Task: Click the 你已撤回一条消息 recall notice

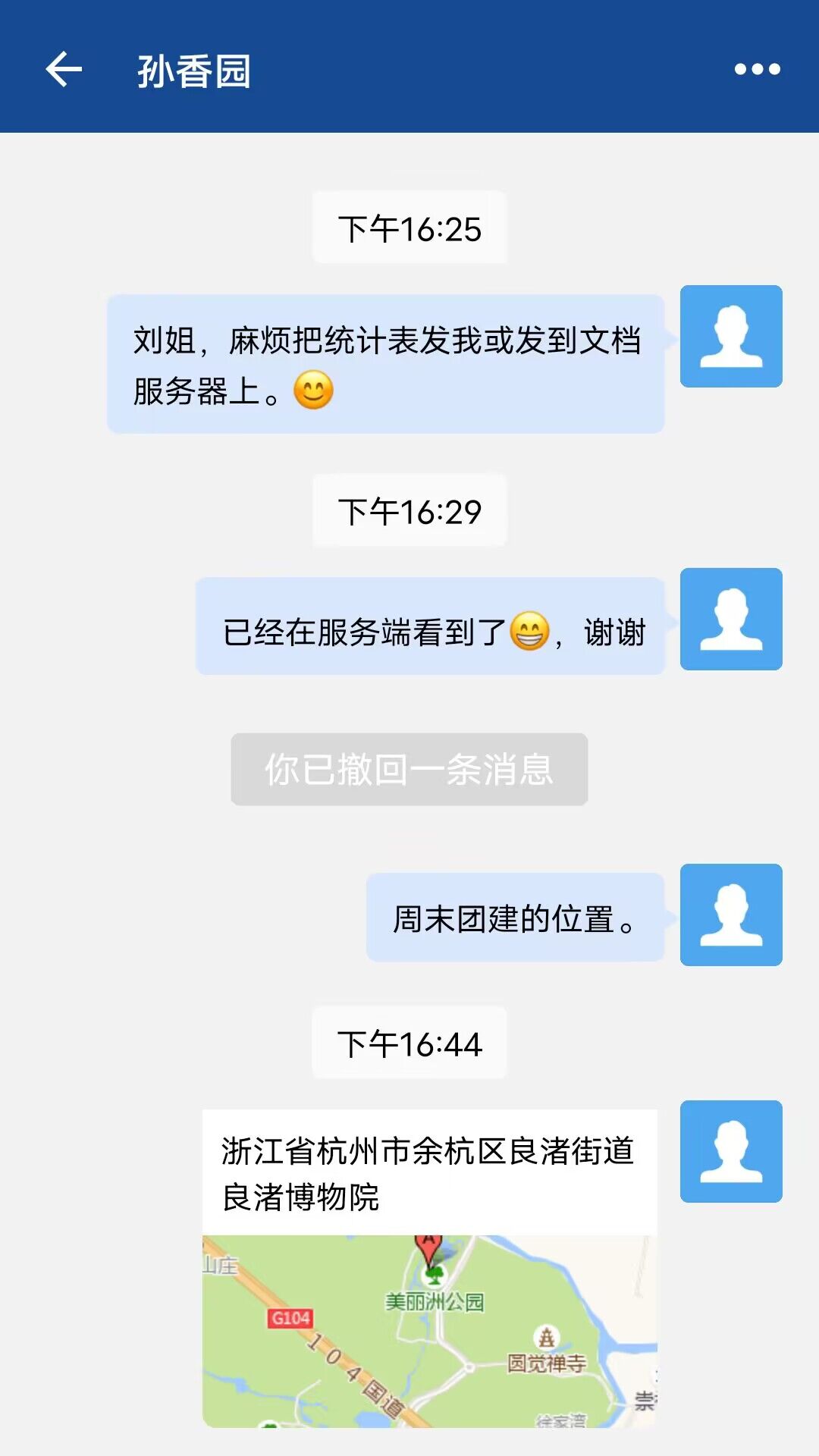Action: [409, 771]
